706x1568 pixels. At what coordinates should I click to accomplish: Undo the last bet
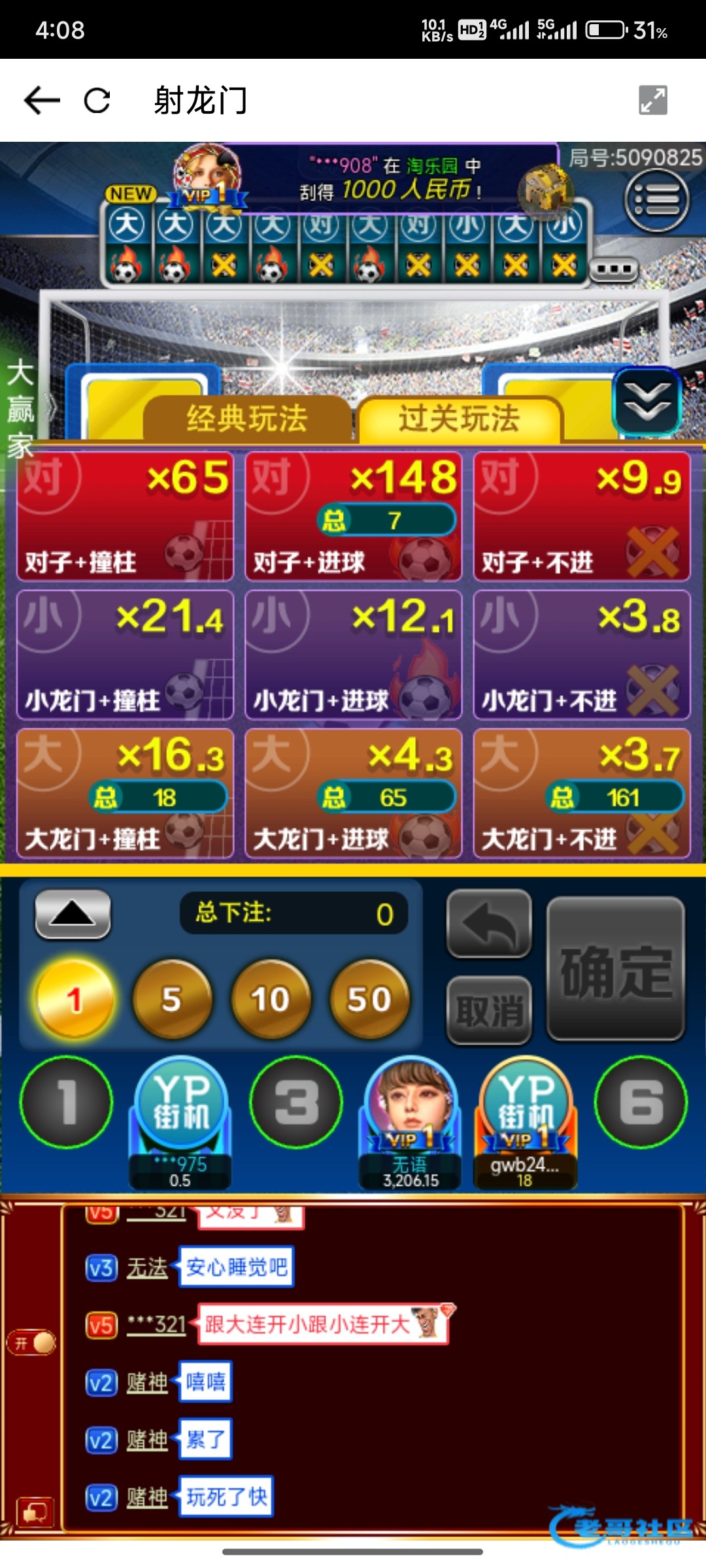pyautogui.click(x=489, y=924)
